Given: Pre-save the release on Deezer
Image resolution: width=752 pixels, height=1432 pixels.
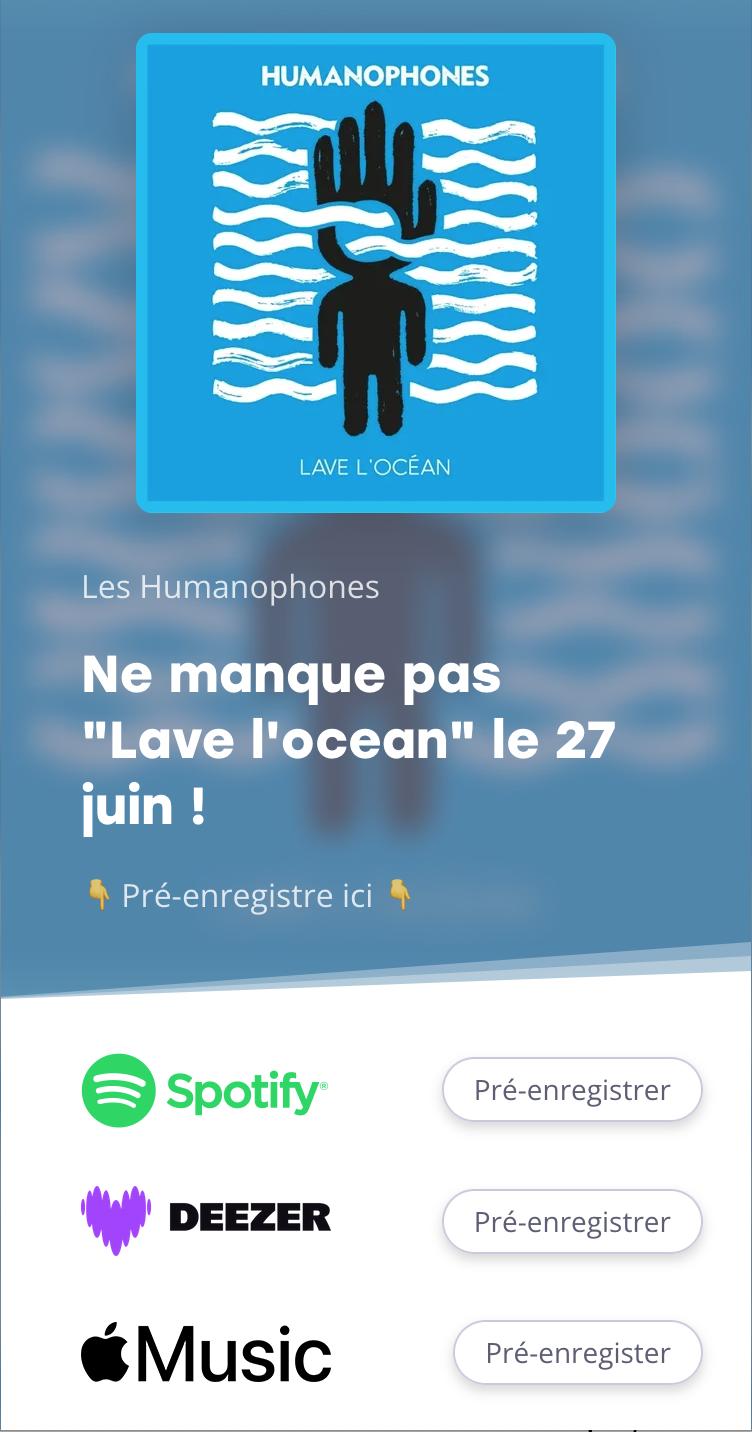Looking at the screenshot, I should pos(572,1222).
